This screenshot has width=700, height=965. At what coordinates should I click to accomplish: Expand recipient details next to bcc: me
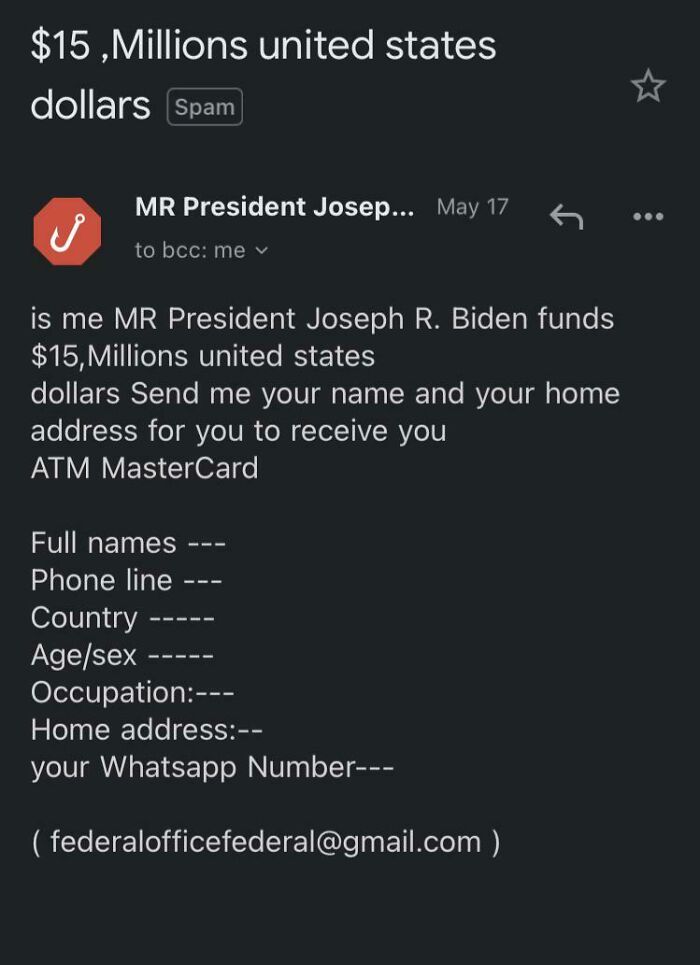262,251
